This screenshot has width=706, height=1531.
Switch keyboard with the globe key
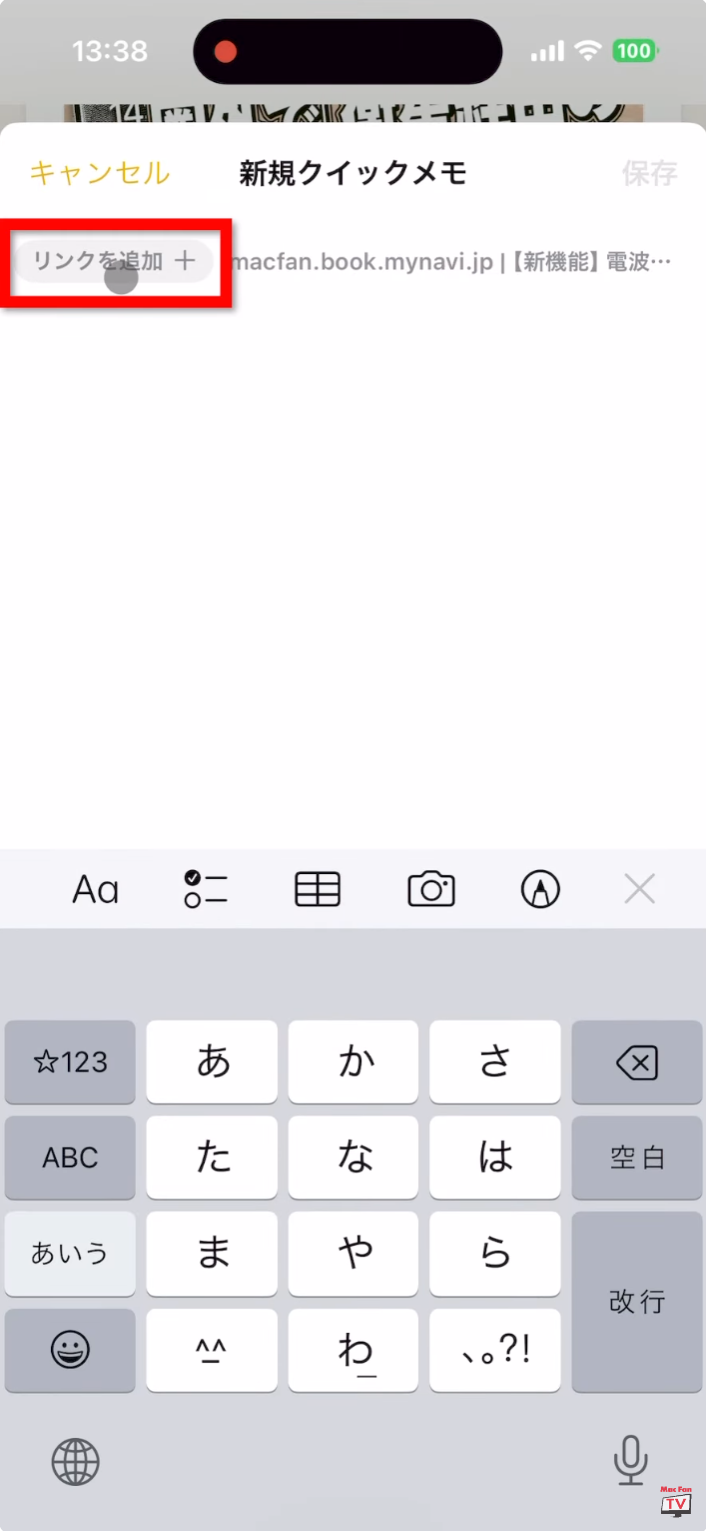pyautogui.click(x=75, y=1463)
